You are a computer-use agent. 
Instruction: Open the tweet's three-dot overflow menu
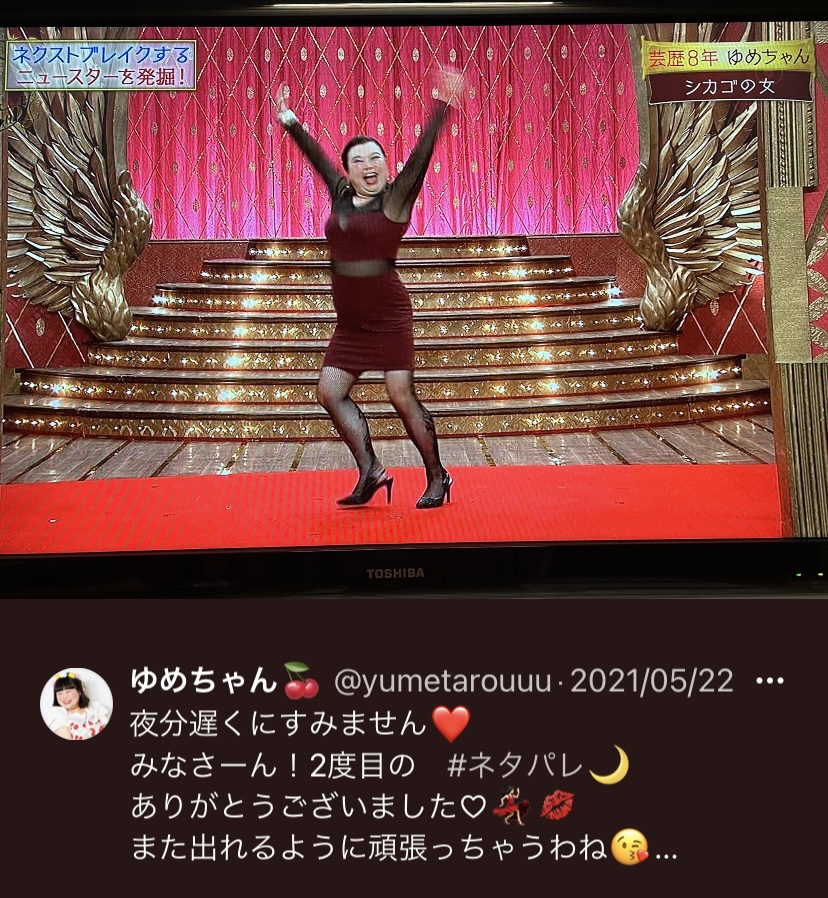tap(769, 682)
